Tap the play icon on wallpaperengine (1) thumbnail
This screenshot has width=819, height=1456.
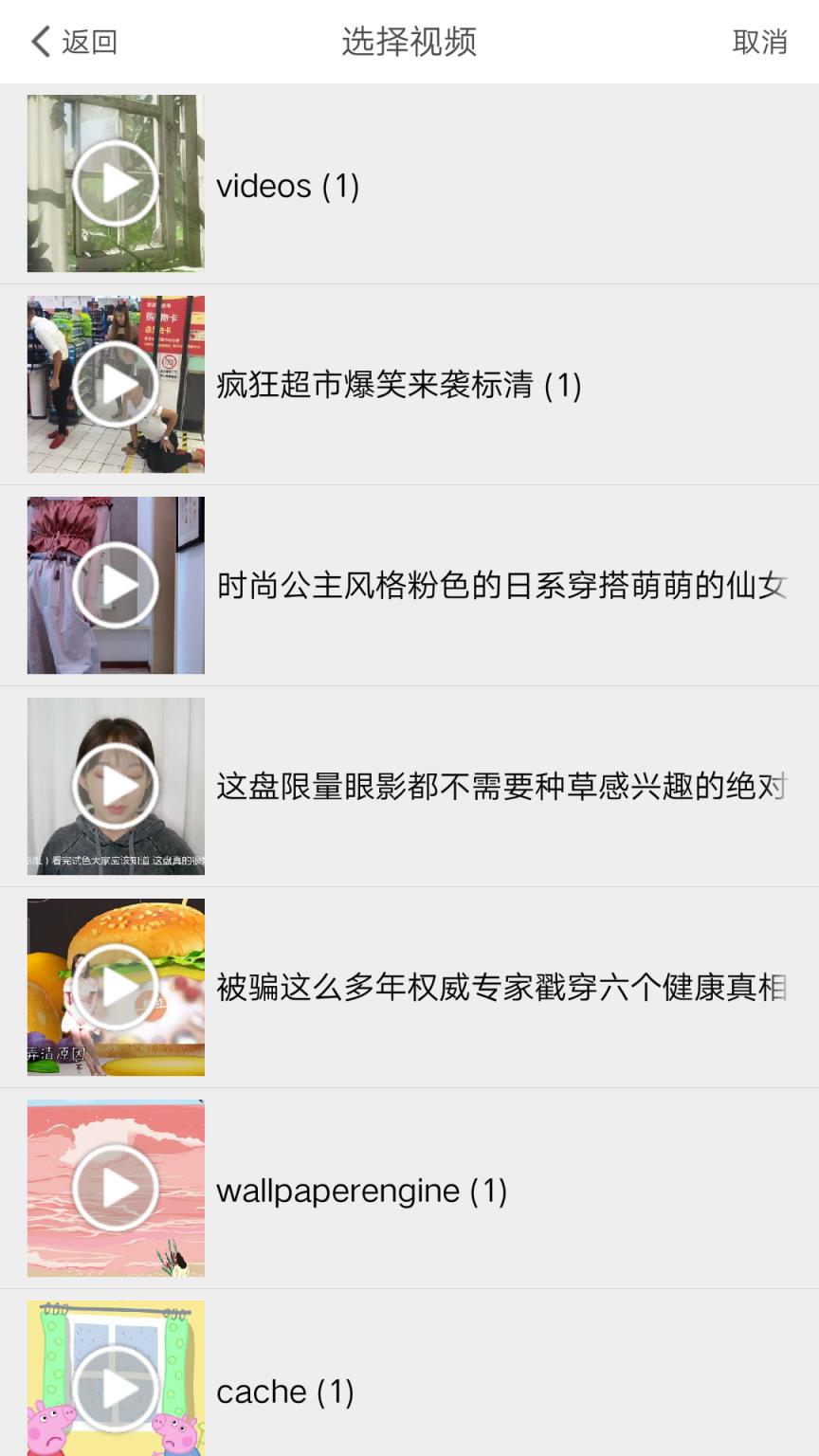point(115,1189)
